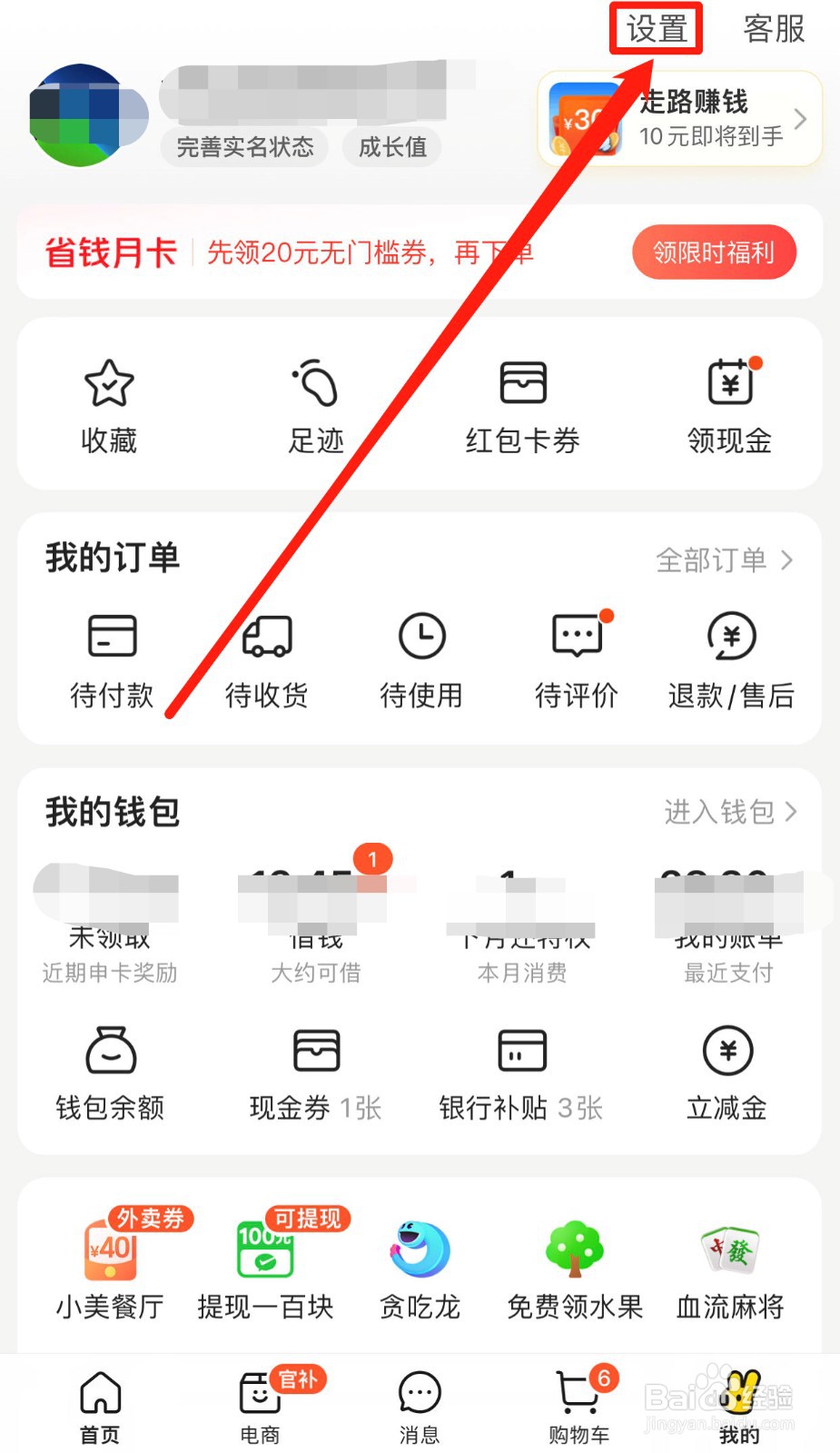Screen dimensions: 840x1453
Task: Expand 全部订单 to view all orders
Action: pyautogui.click(x=722, y=559)
